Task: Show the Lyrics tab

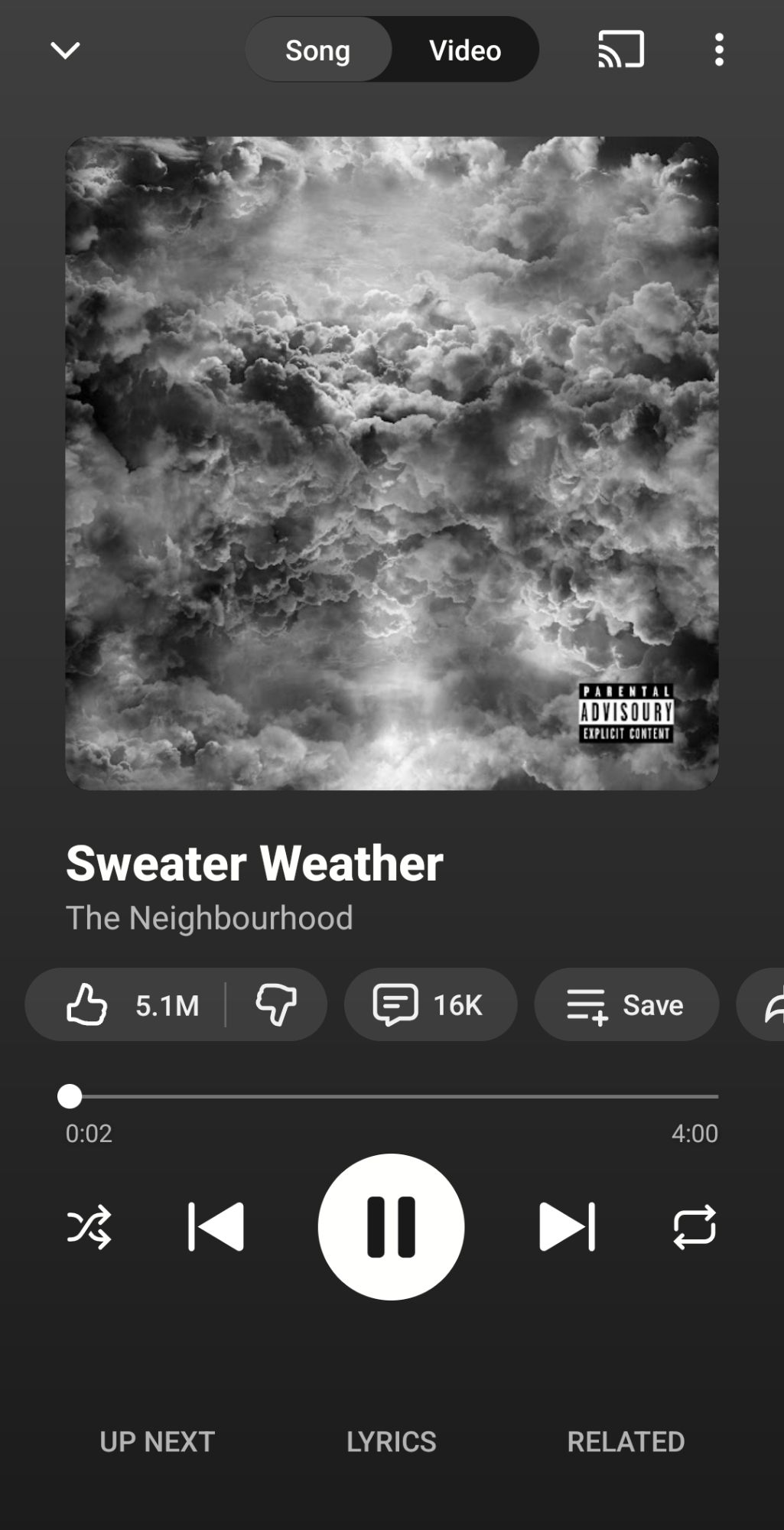Action: coord(391,1442)
